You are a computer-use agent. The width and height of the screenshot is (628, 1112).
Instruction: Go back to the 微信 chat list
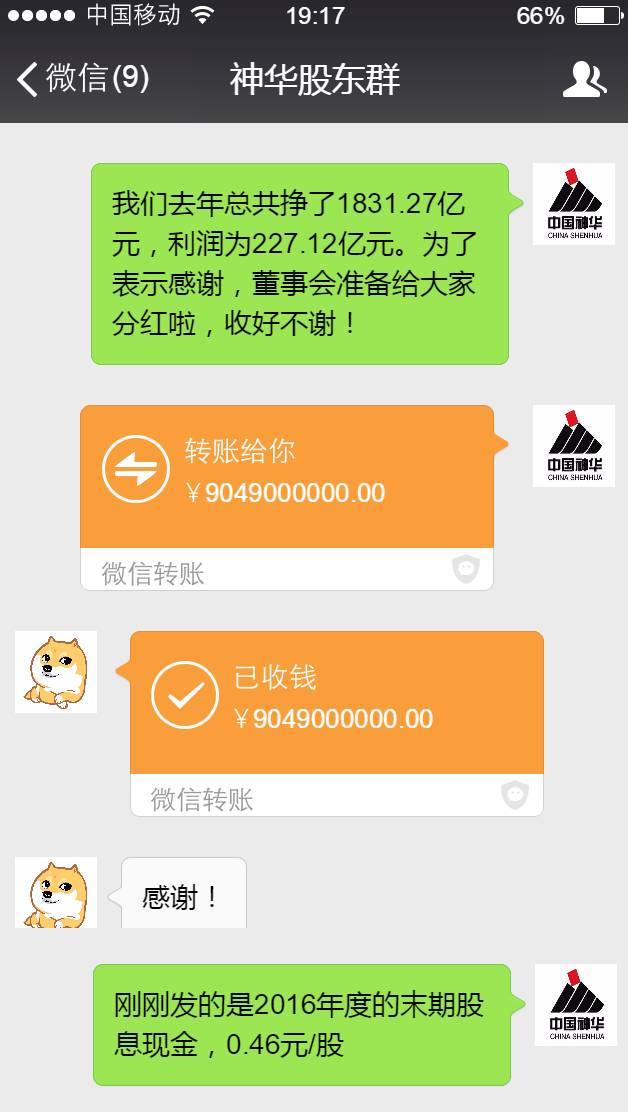click(82, 79)
